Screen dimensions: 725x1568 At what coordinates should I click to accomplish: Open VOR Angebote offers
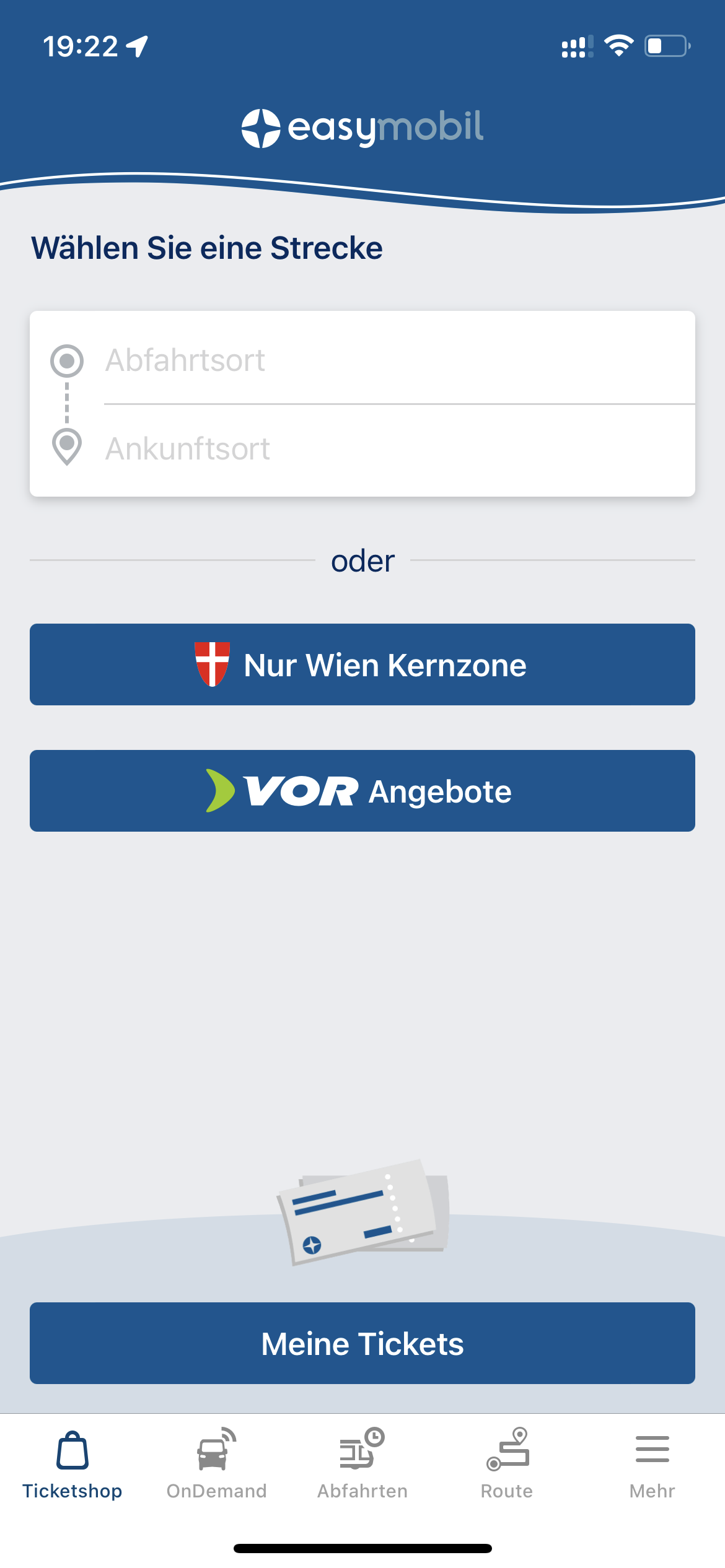pyautogui.click(x=362, y=790)
